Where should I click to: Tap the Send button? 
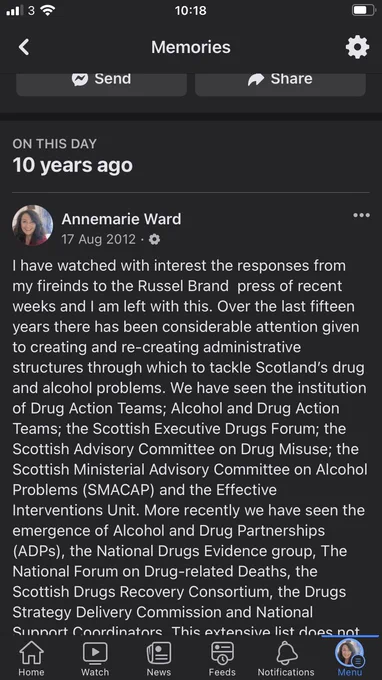(x=101, y=82)
